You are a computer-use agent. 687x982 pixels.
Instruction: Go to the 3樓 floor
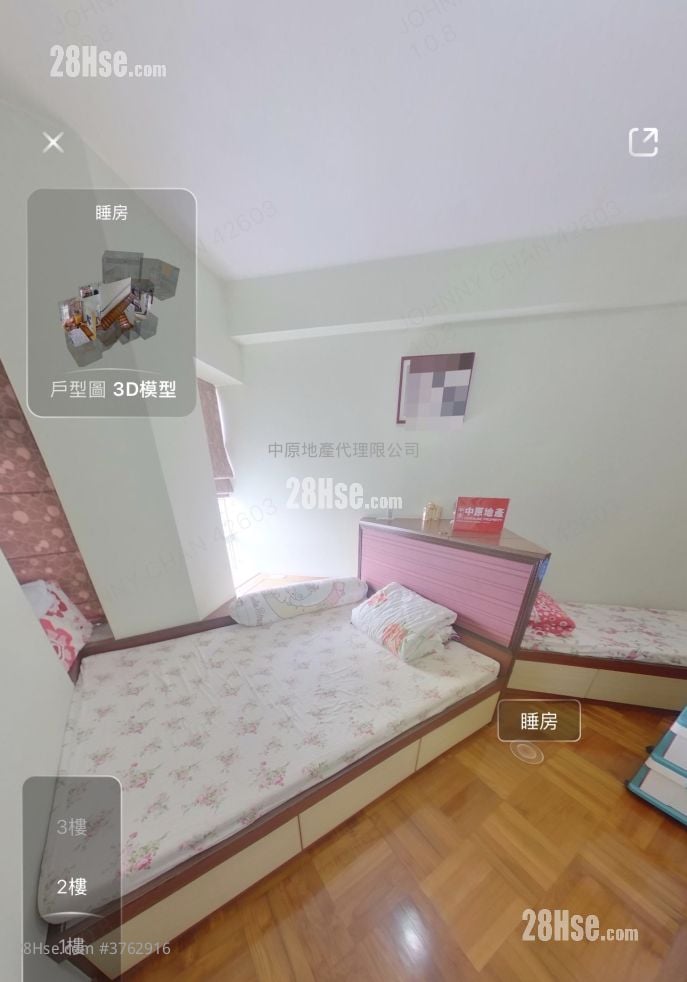71,827
